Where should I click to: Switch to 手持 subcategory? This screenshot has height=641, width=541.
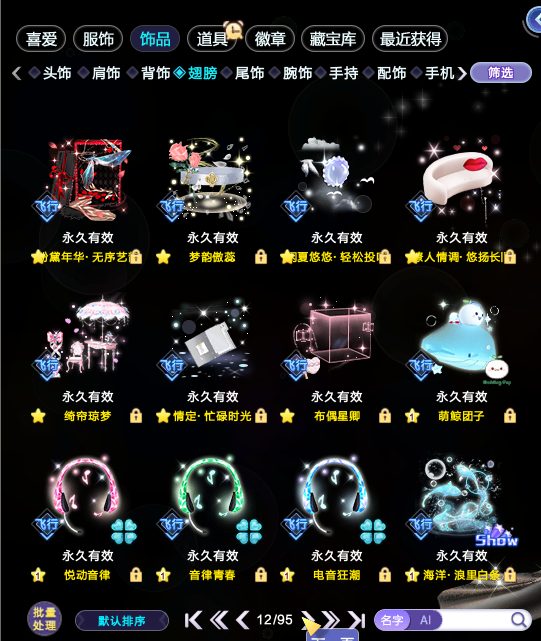pos(343,73)
